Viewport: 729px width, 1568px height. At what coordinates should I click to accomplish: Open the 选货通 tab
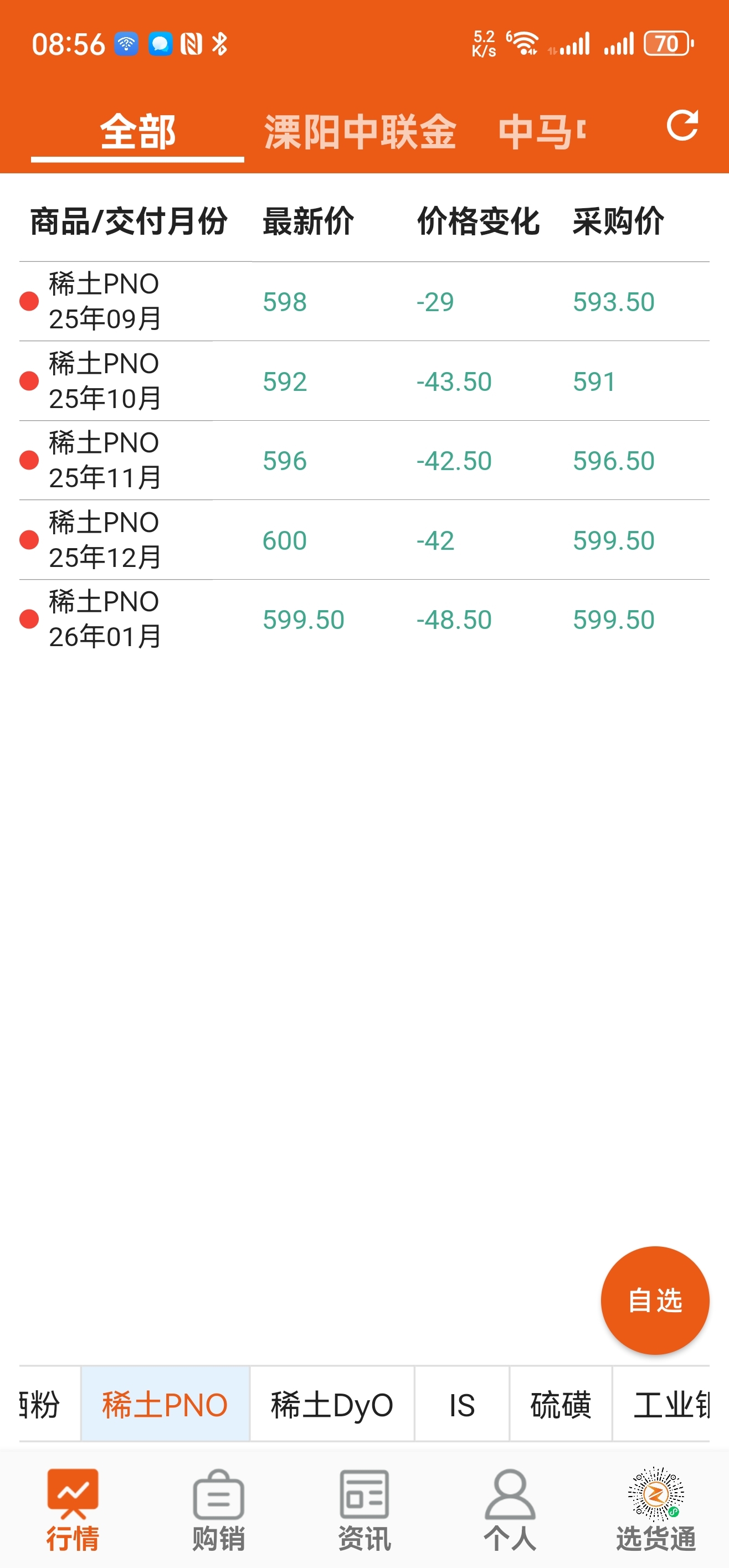[656, 1509]
